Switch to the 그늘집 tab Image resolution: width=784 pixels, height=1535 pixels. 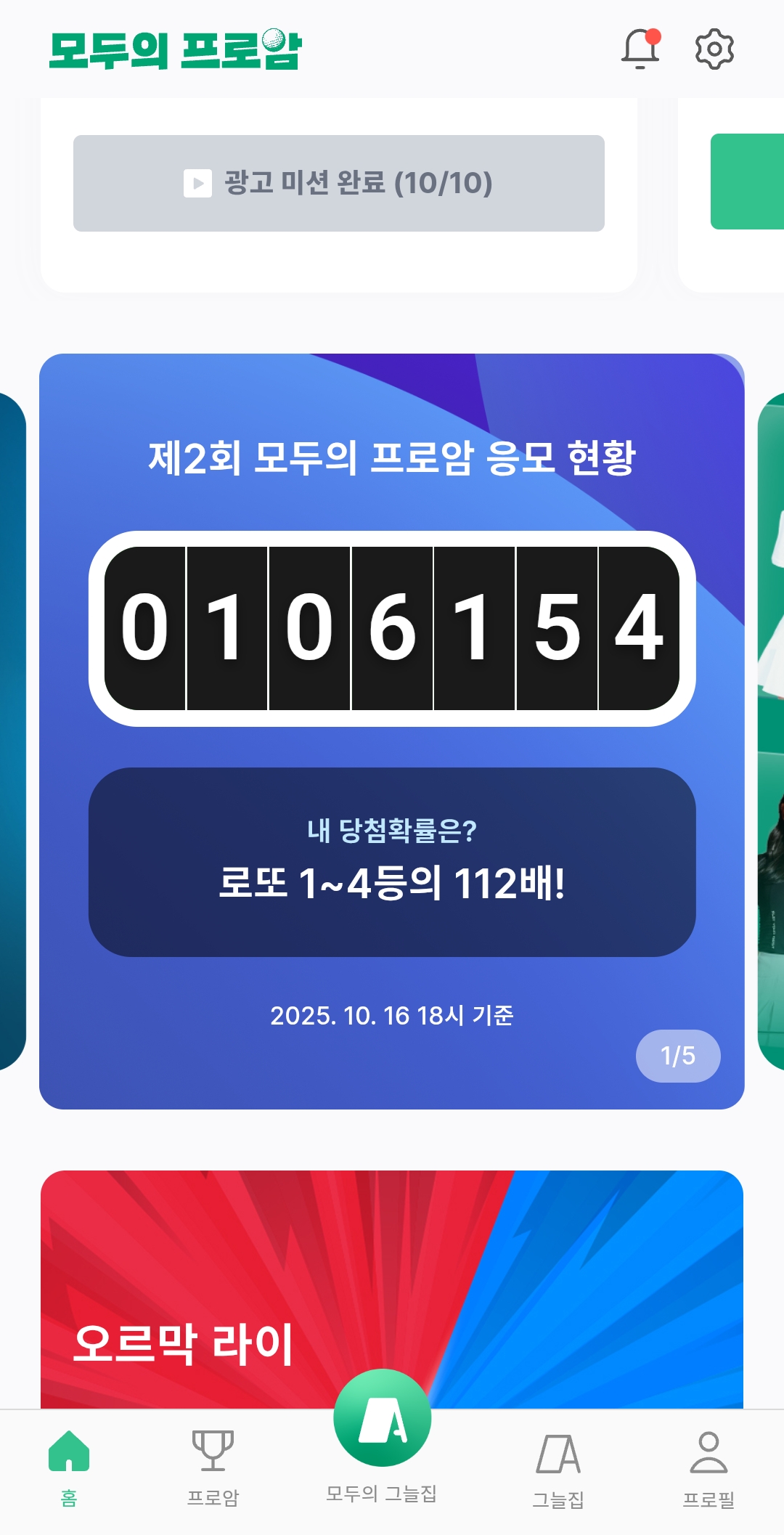(x=558, y=1468)
